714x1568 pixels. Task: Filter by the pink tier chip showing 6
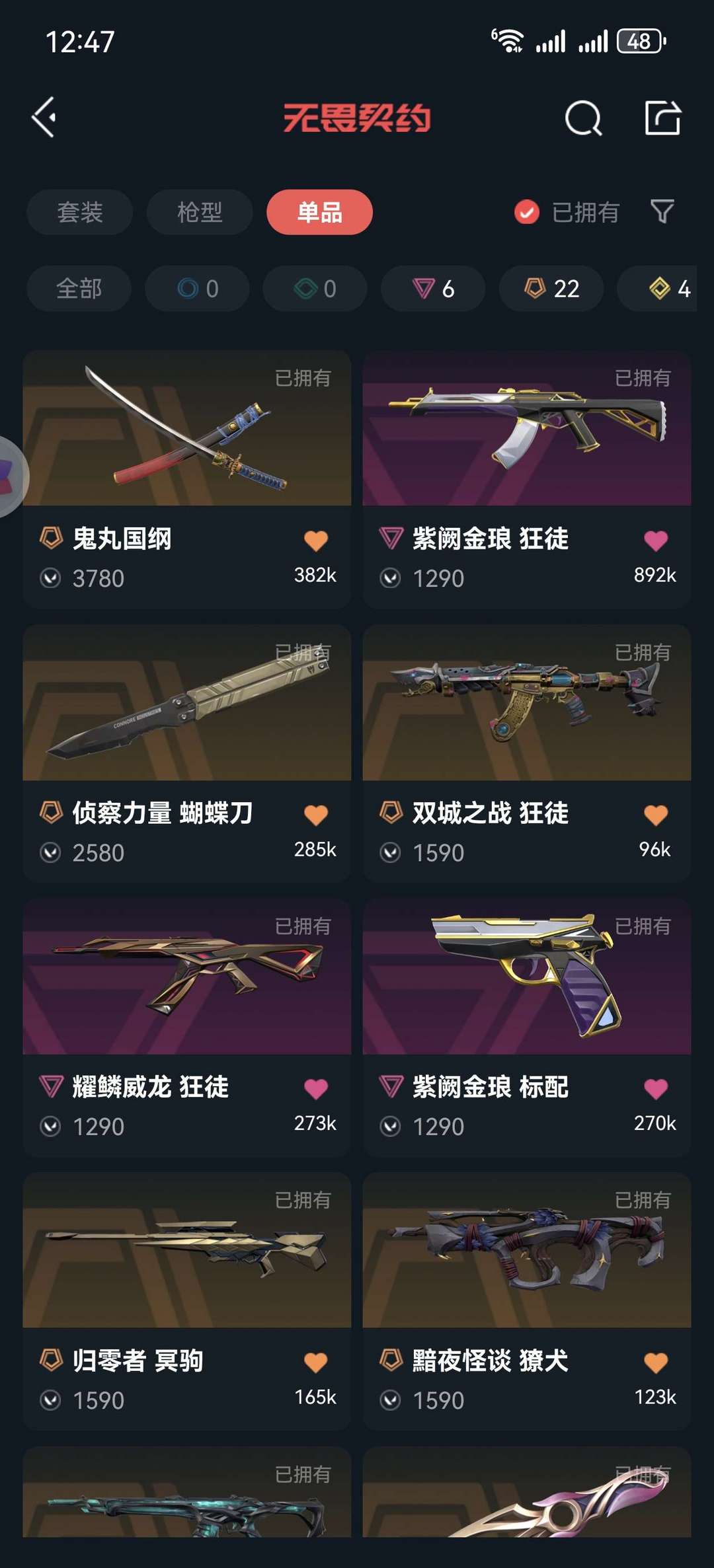433,289
